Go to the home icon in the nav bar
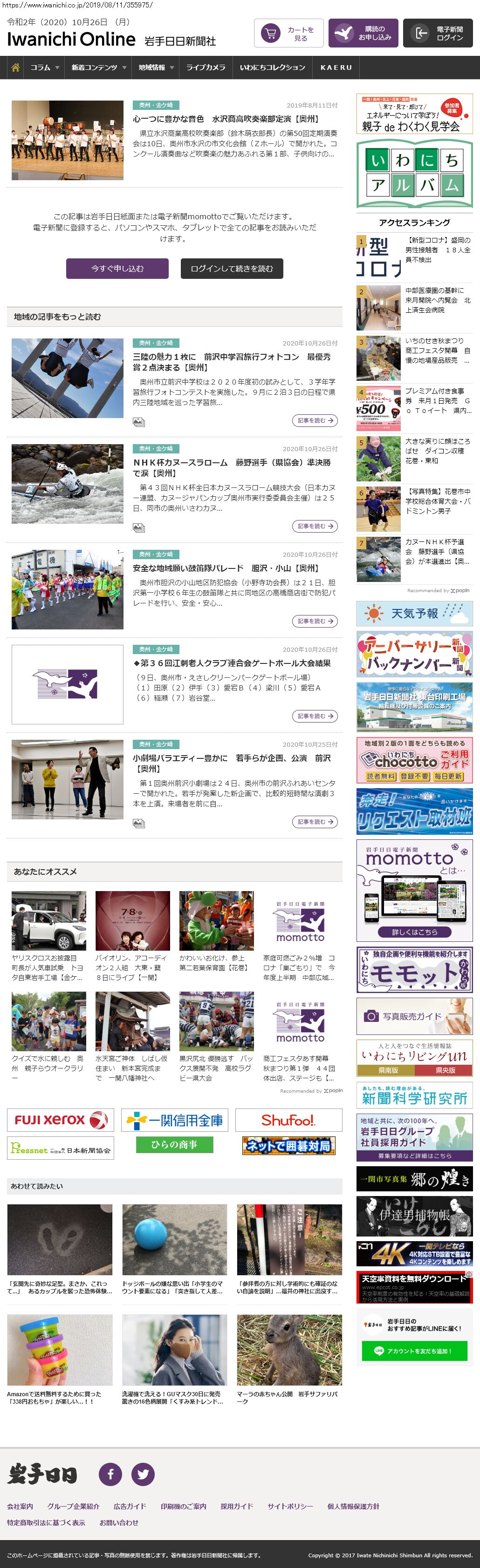Viewport: 480px width, 1568px height. click(x=15, y=68)
